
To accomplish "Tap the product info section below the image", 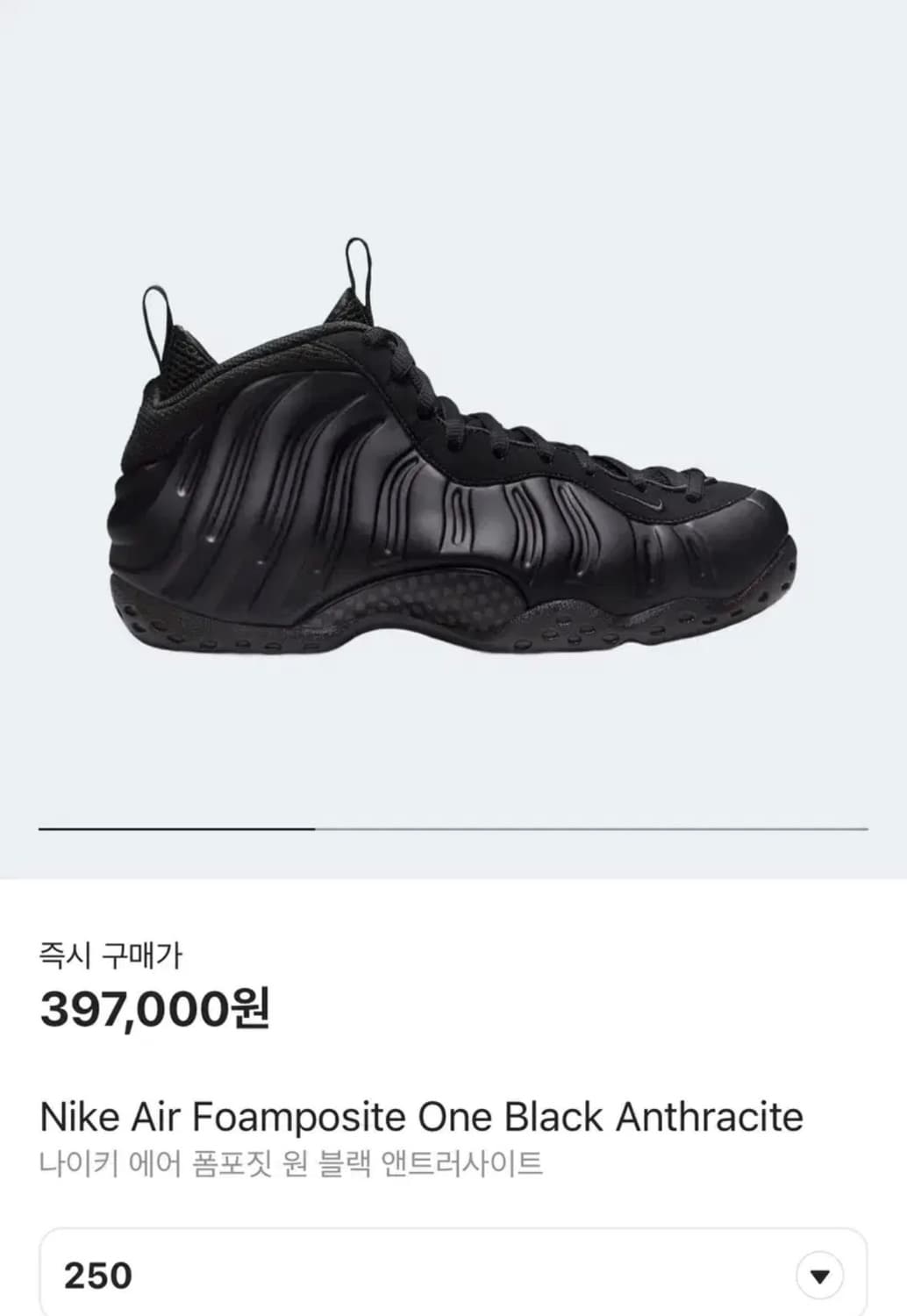I will [x=453, y=1053].
